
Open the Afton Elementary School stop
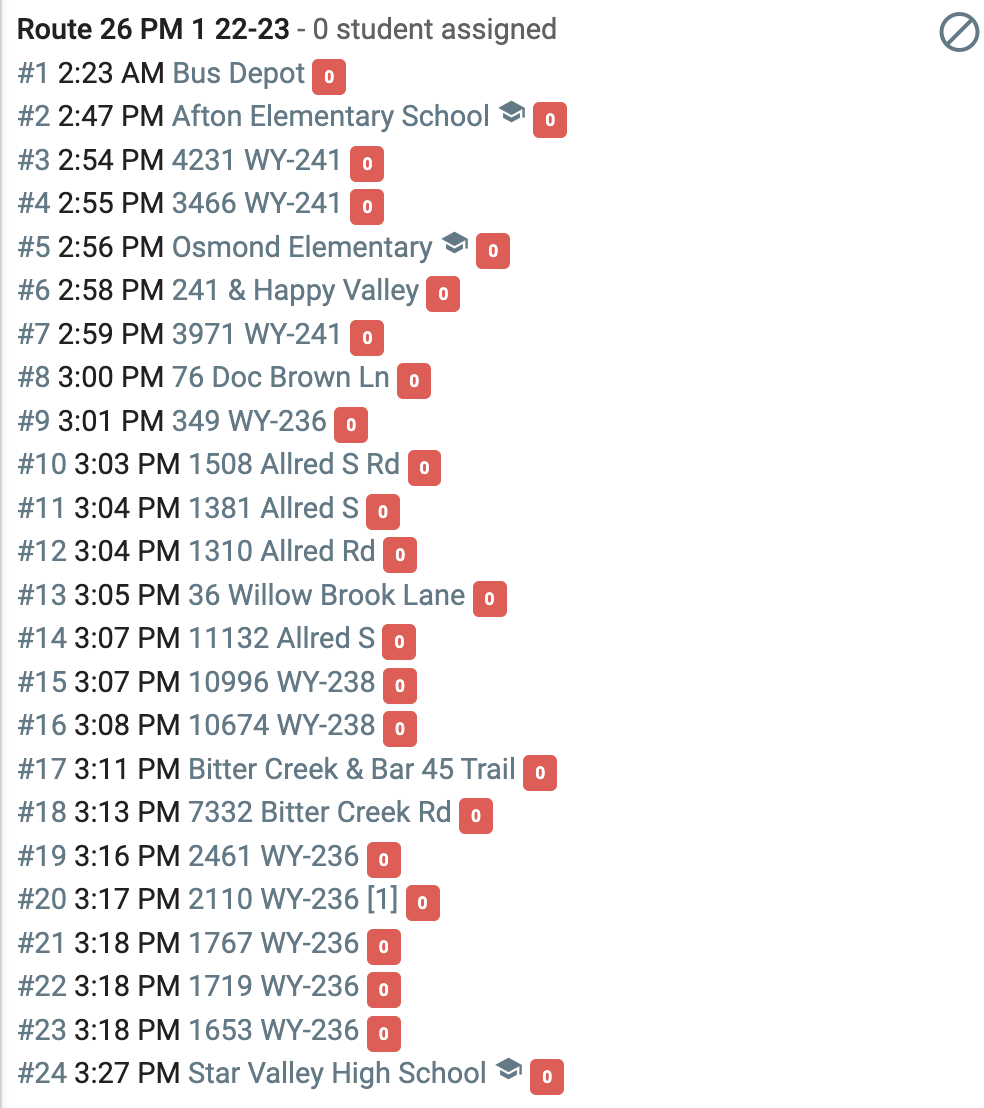click(331, 117)
